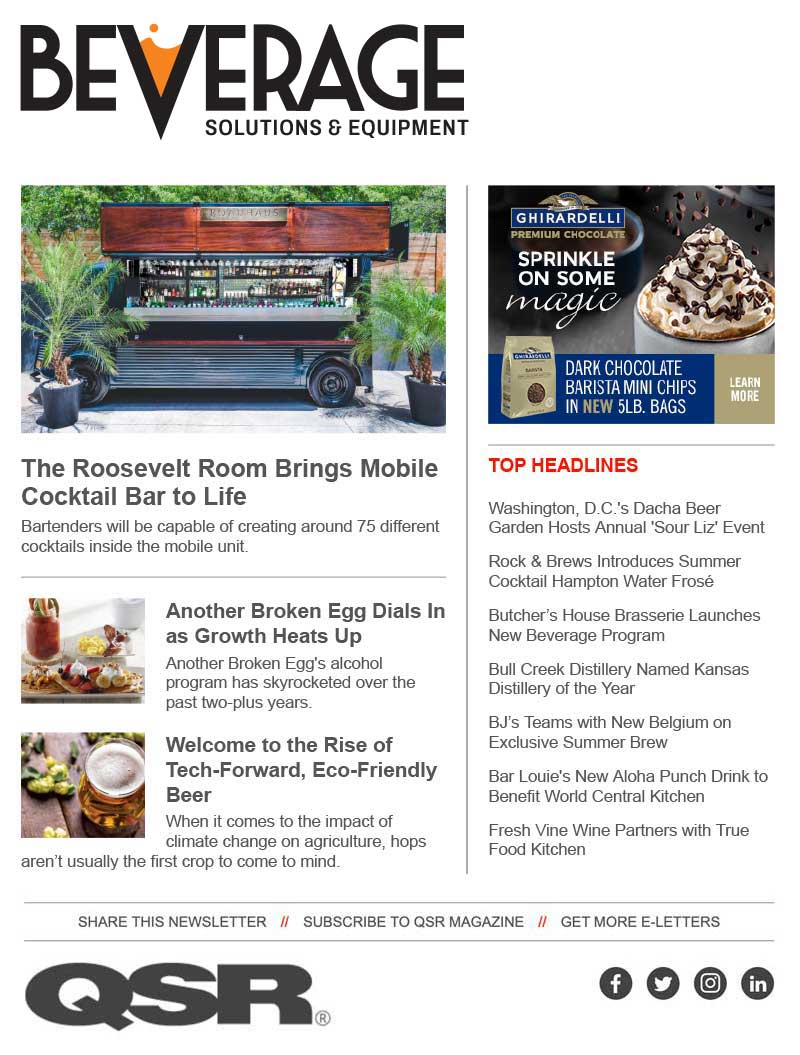Visit the LinkedIn page

[x=757, y=984]
